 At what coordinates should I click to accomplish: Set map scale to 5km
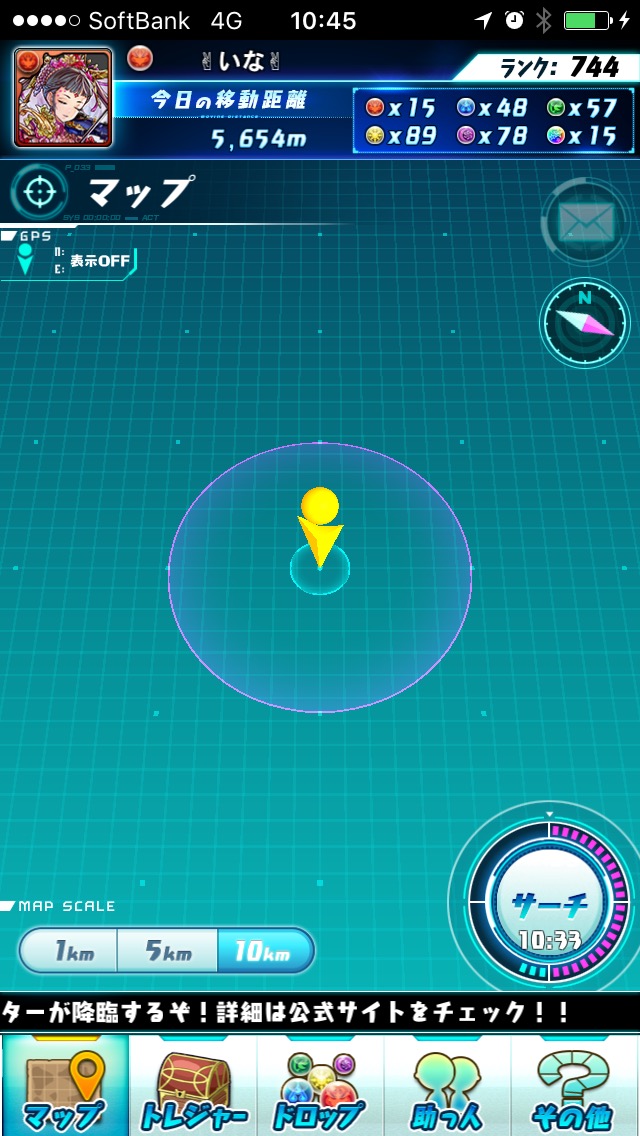[x=167, y=951]
